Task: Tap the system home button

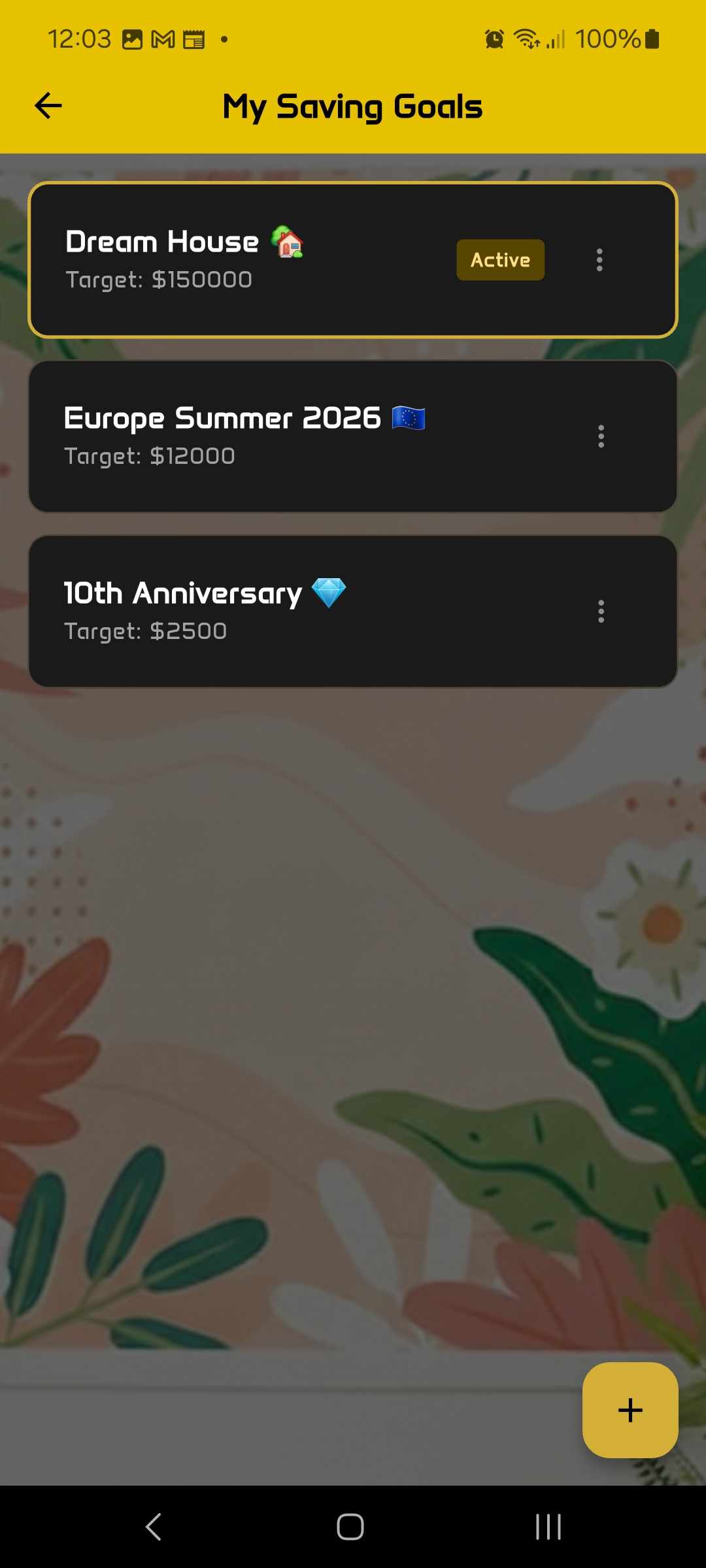Action: pos(350,1527)
